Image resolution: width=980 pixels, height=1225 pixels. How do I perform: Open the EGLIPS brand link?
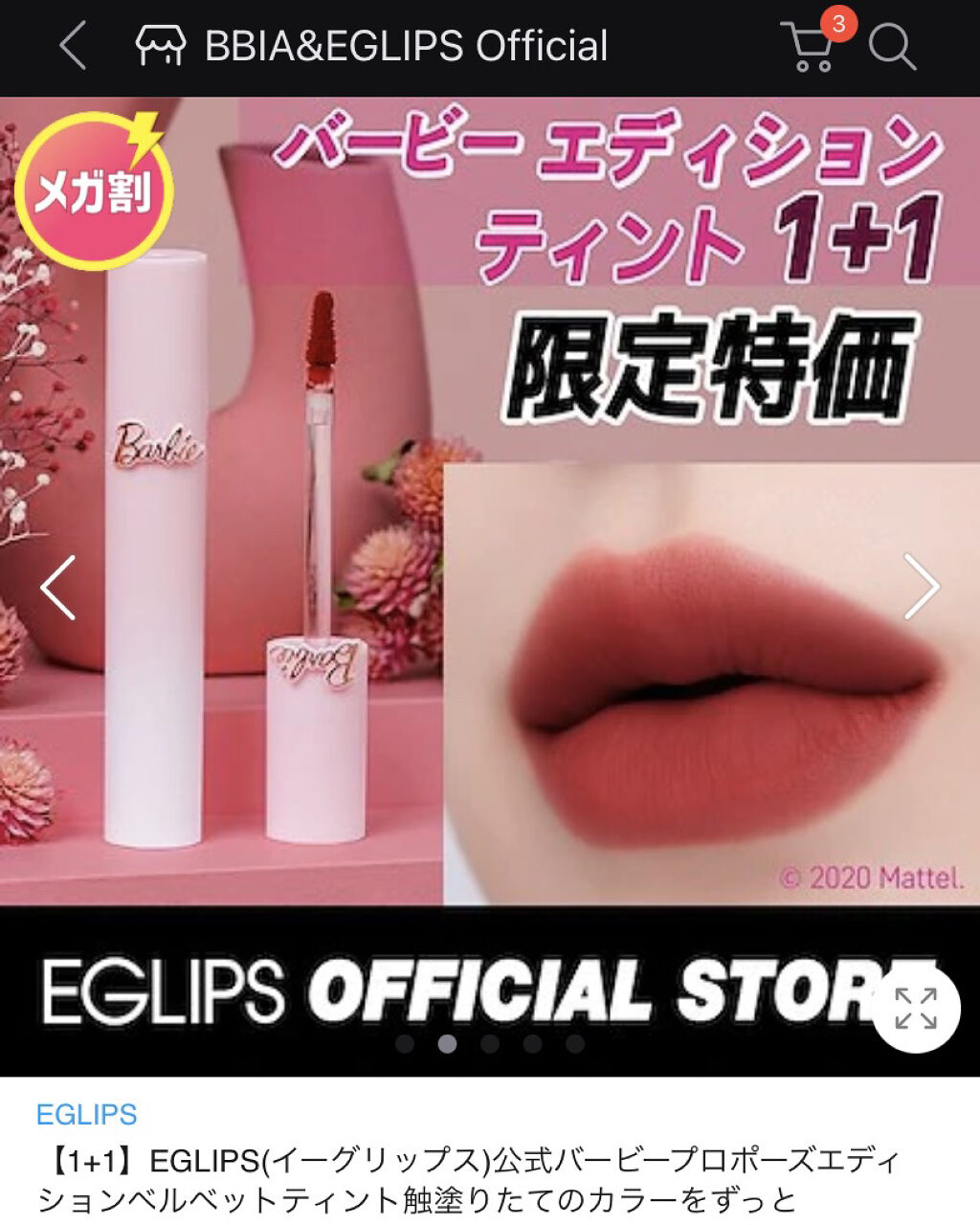(x=86, y=1115)
